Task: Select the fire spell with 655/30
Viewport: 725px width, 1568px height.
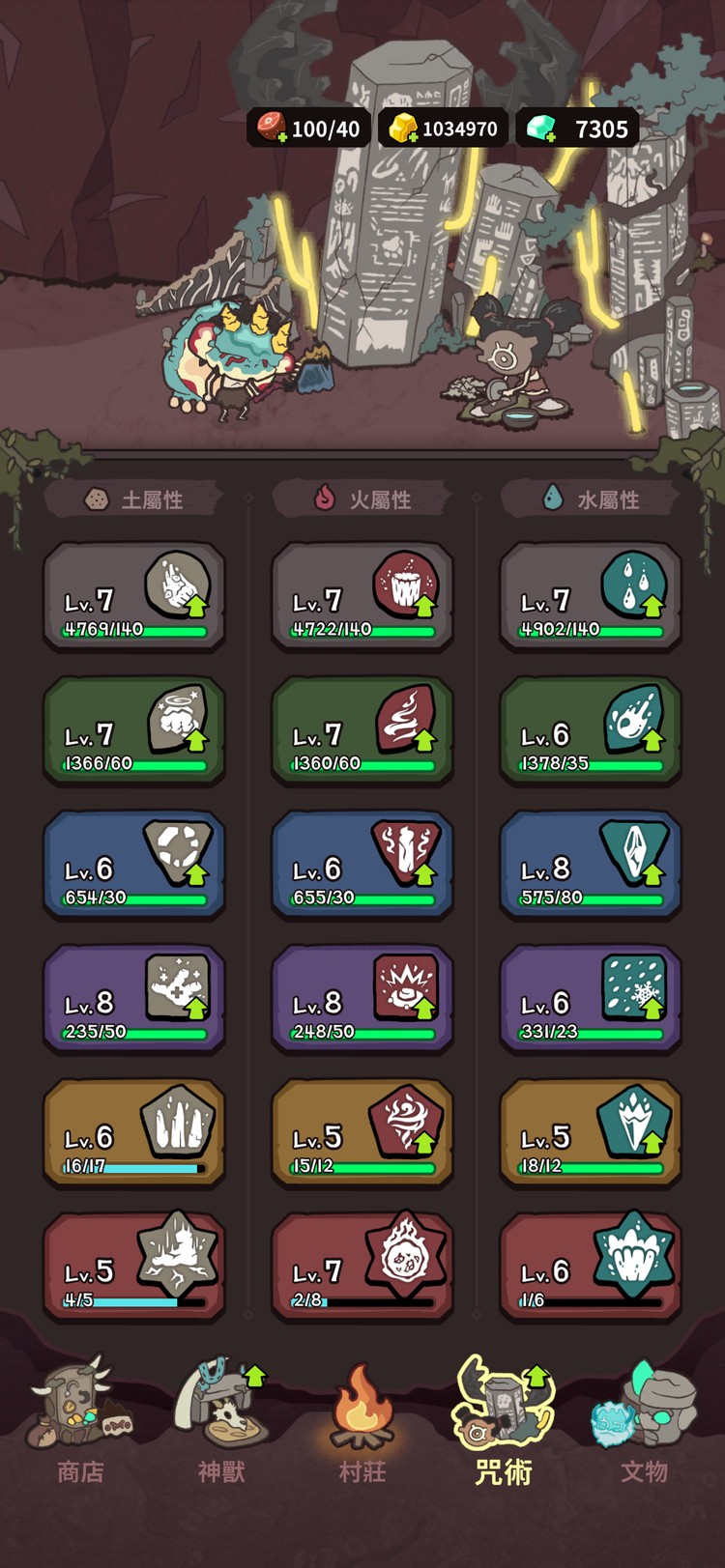Action: pos(362,865)
